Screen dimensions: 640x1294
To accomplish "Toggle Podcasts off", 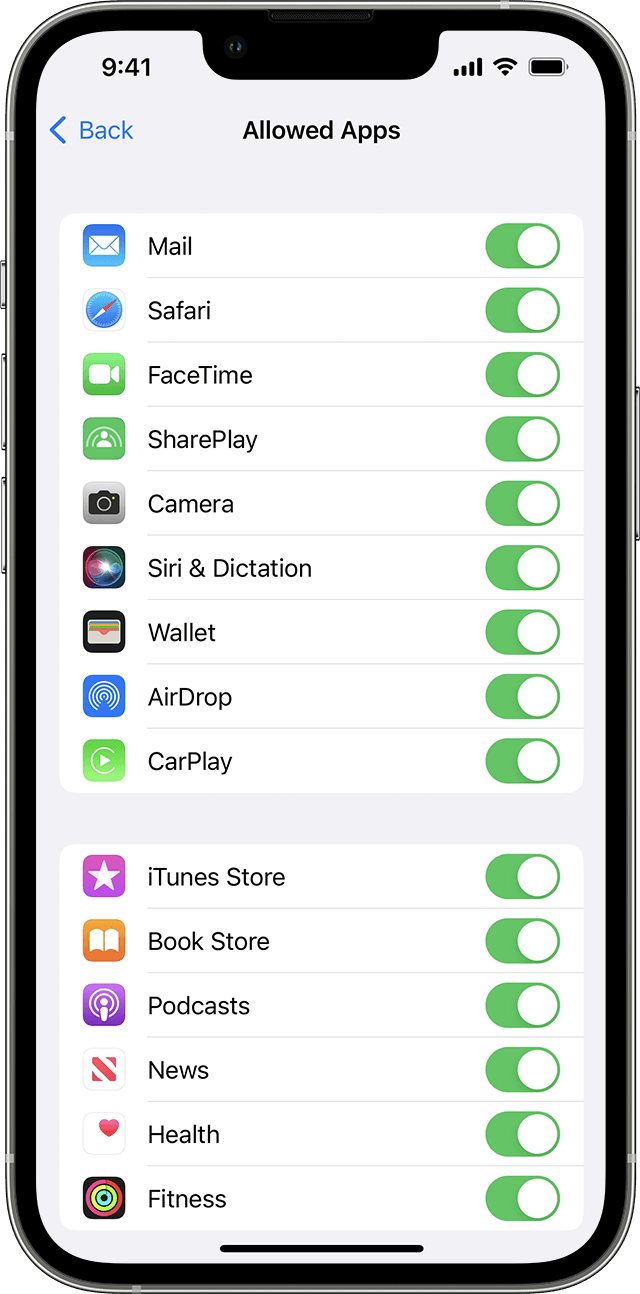I will (x=523, y=1005).
